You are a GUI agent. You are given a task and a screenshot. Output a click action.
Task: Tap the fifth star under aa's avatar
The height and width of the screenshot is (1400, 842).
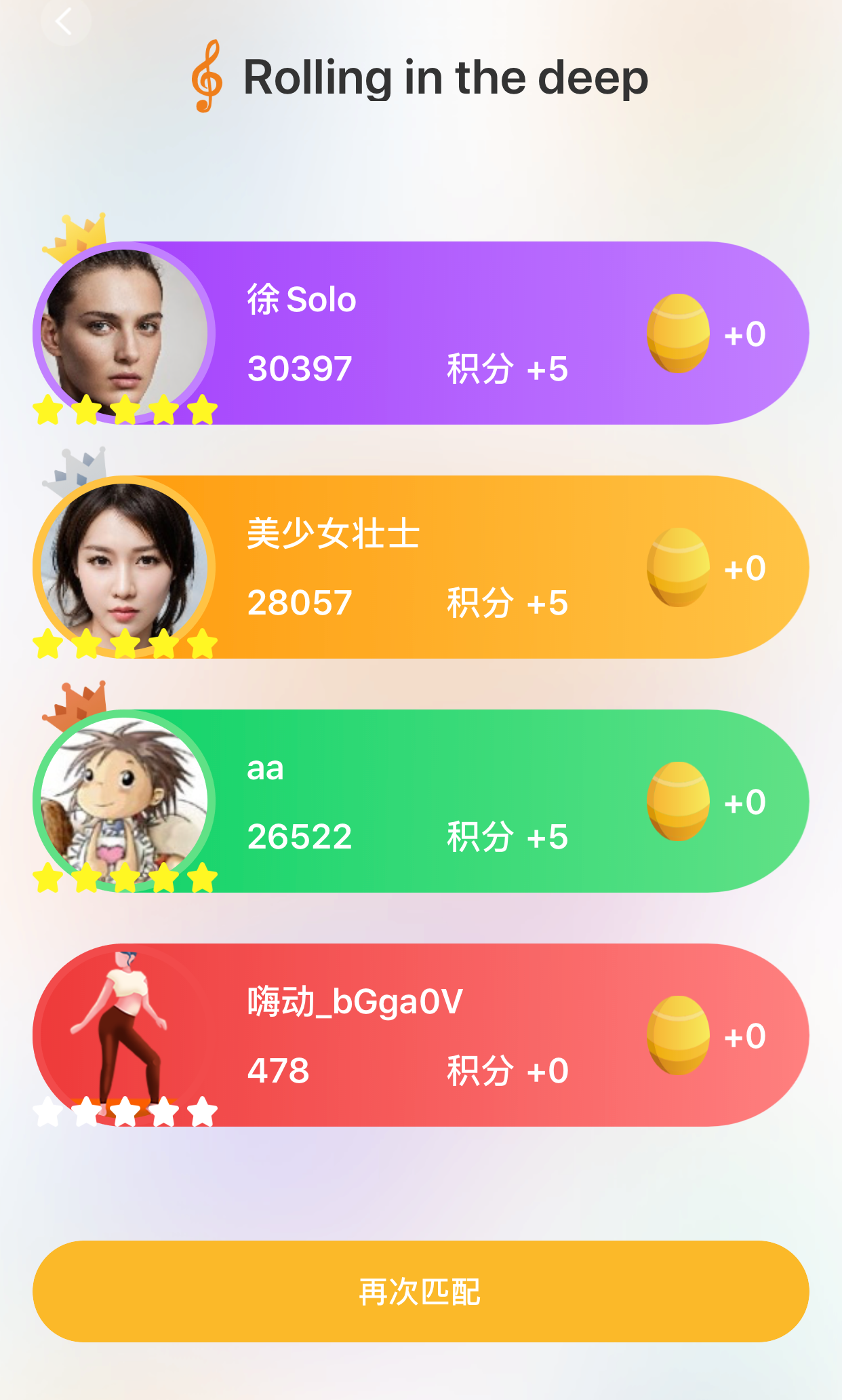click(202, 877)
